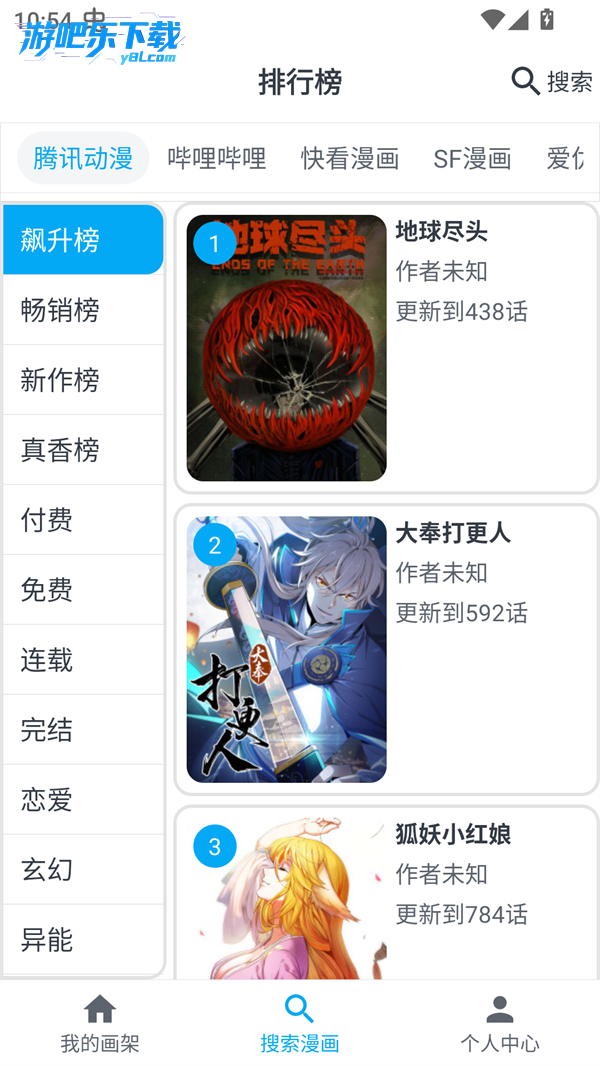The image size is (600, 1066).
Task: Open the comic 大奉打更人
Action: 386,650
